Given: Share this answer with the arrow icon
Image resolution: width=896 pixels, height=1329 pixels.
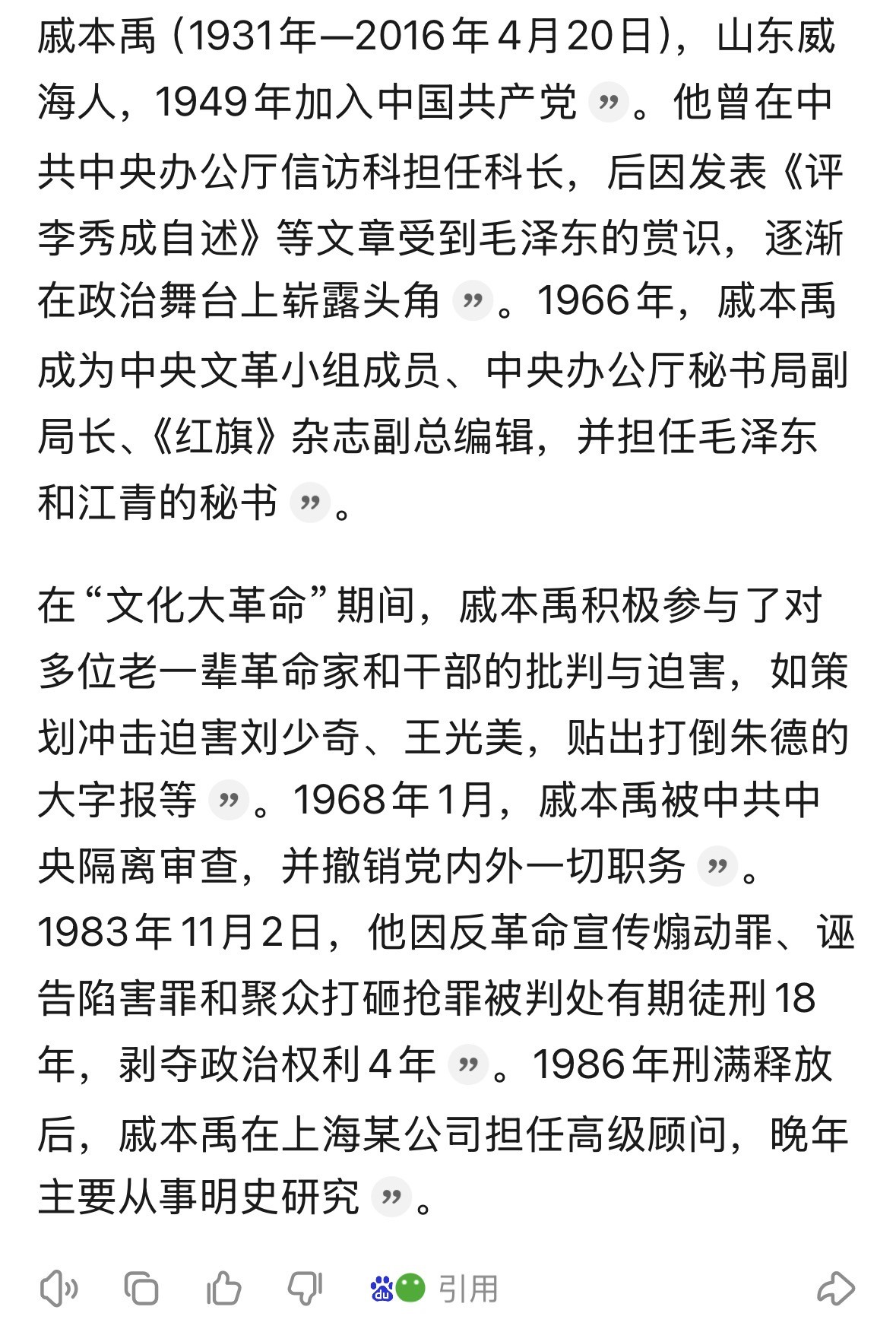Looking at the screenshot, I should coord(835,1289).
